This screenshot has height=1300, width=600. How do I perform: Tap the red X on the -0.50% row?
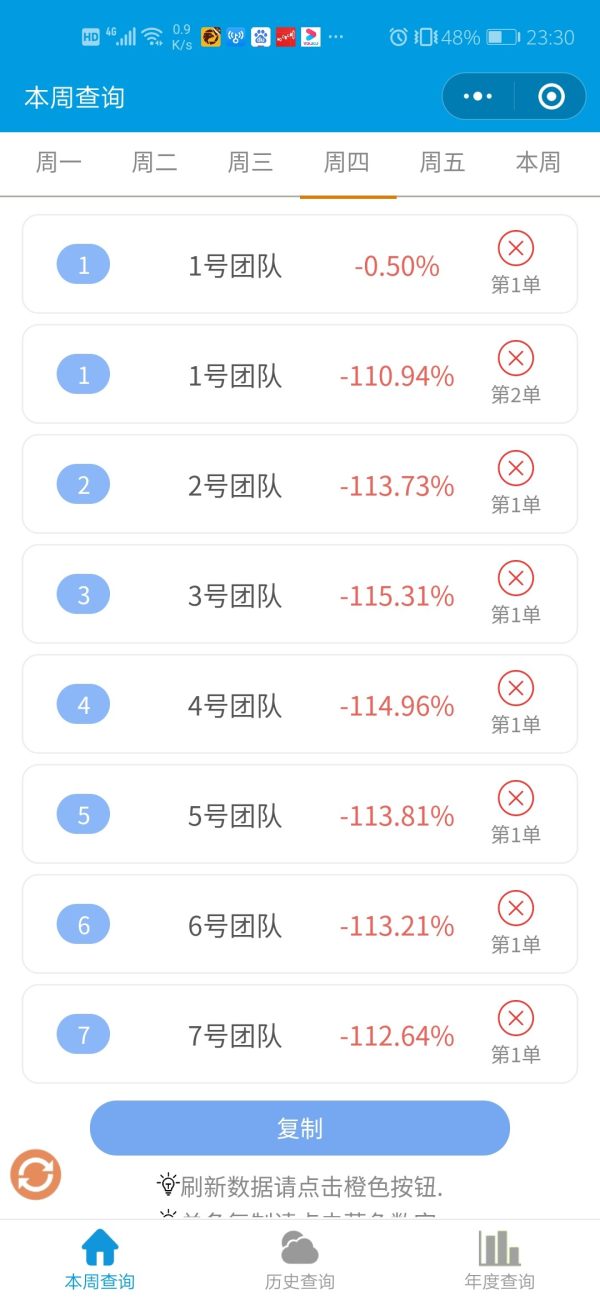pyautogui.click(x=516, y=248)
